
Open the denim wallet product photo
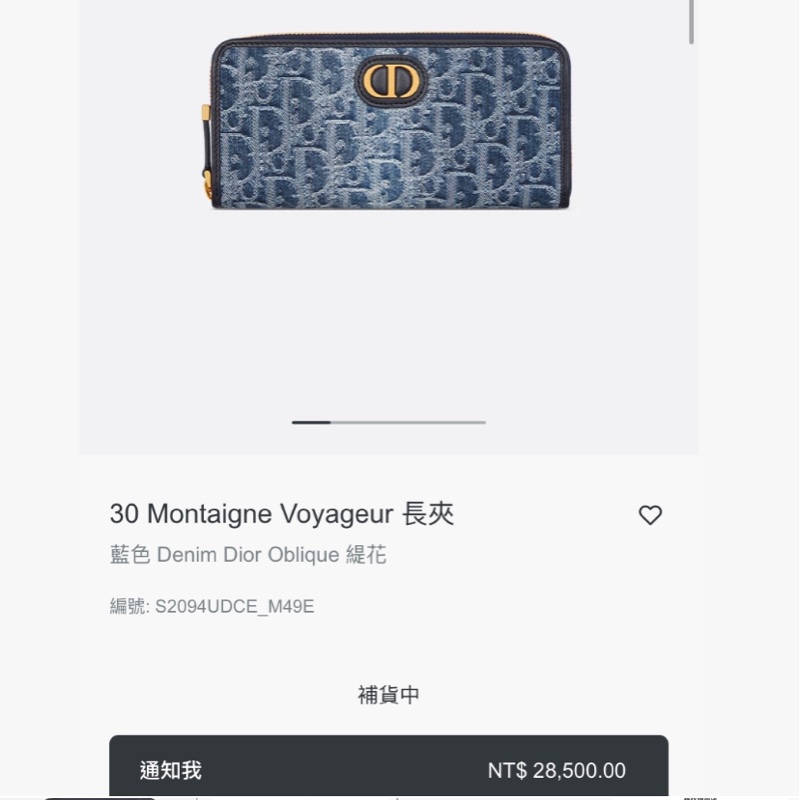(389, 123)
